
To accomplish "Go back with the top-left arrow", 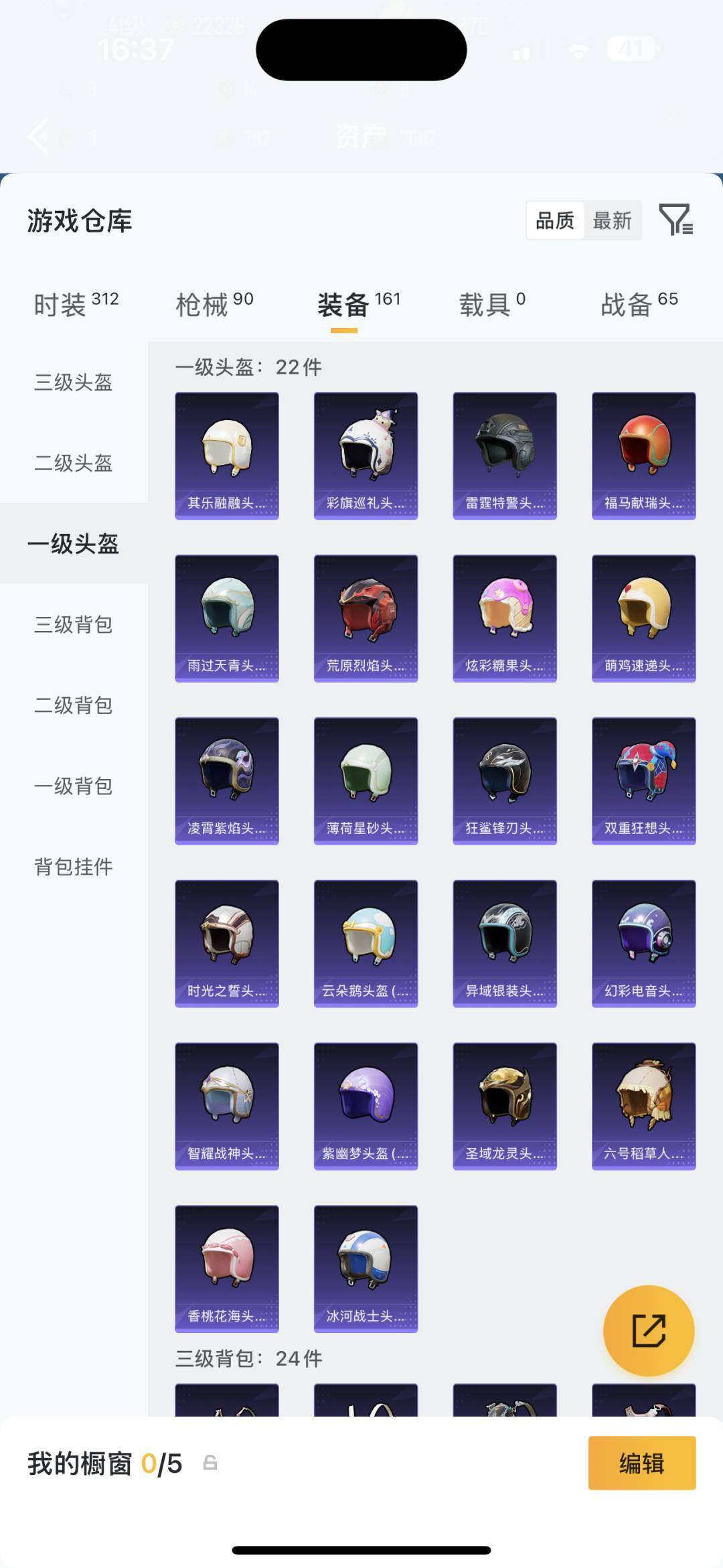I will point(39,136).
